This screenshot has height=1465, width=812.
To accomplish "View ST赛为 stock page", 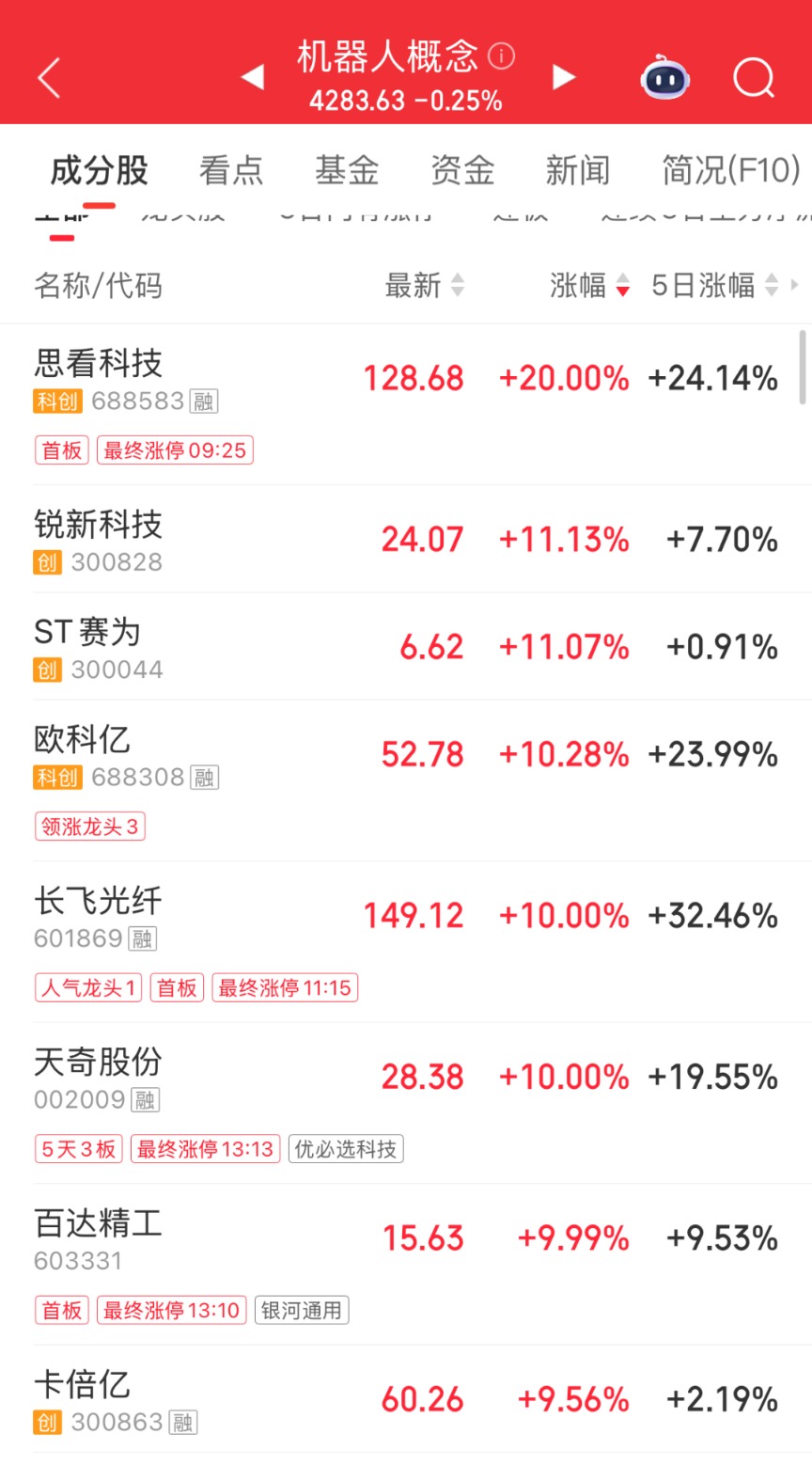I will [87, 632].
